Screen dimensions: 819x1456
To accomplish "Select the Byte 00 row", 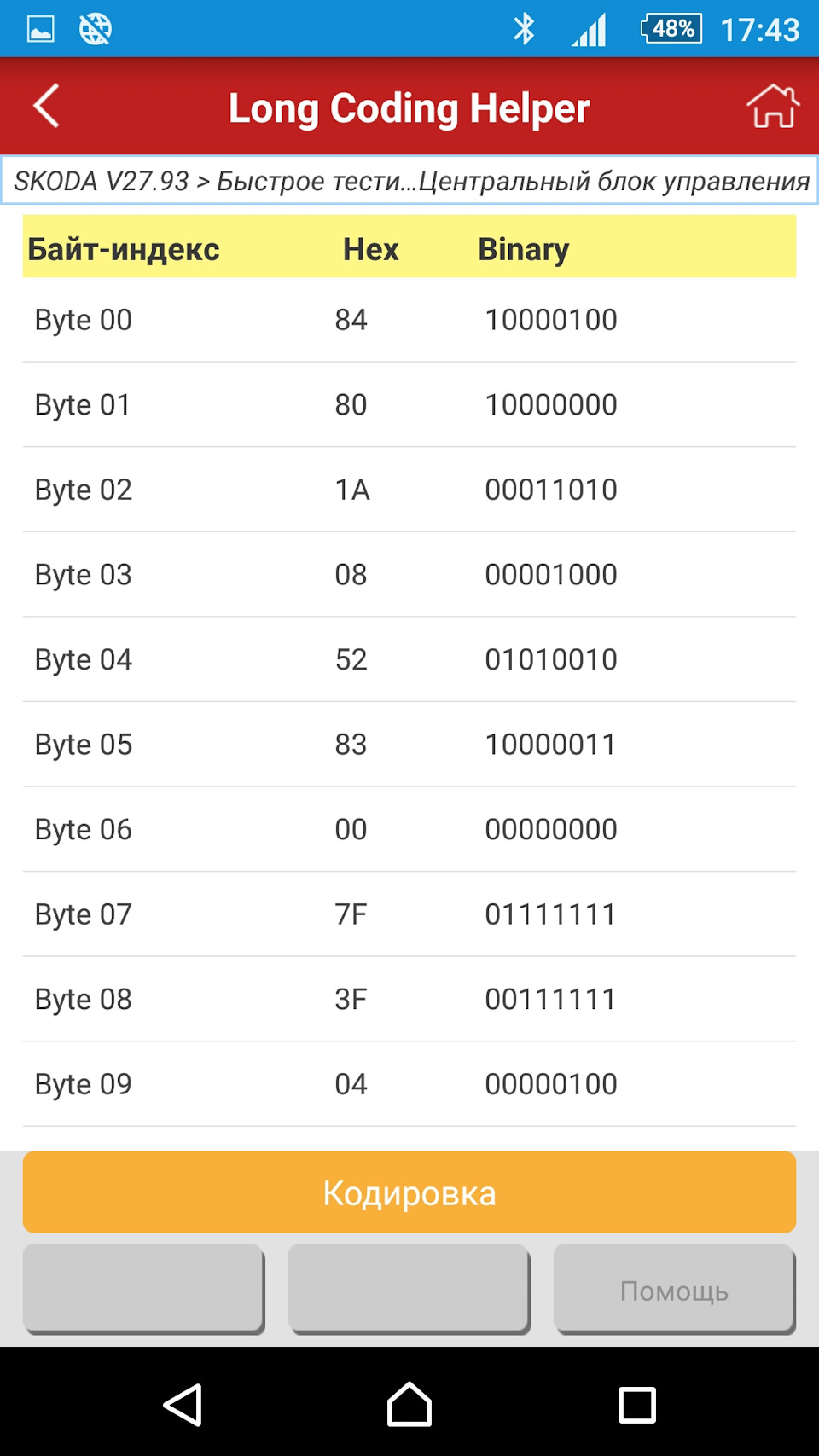I will point(409,320).
